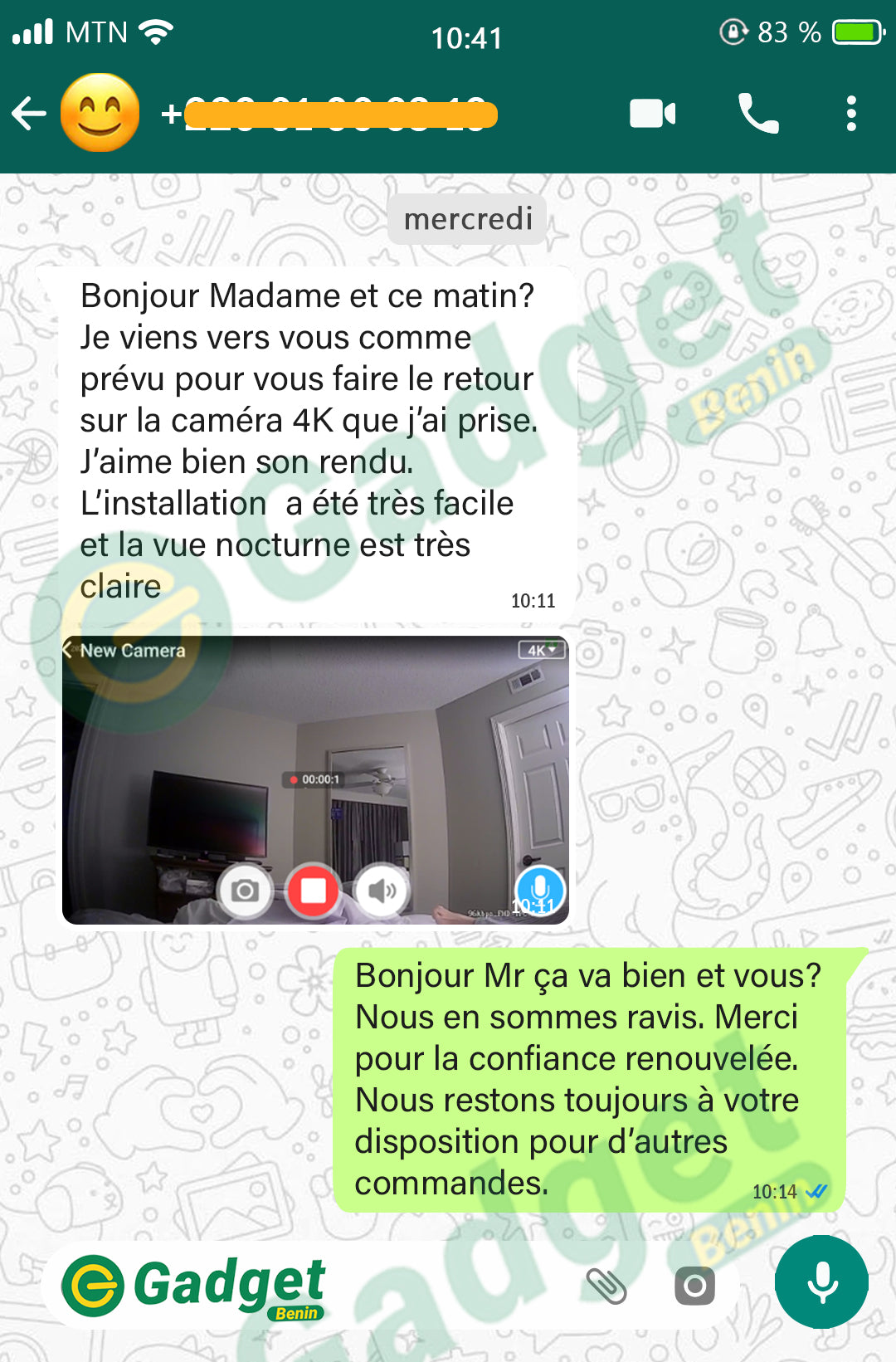Open the contact's smiley profile picture
Image resolution: width=896 pixels, height=1362 pixels.
100,113
